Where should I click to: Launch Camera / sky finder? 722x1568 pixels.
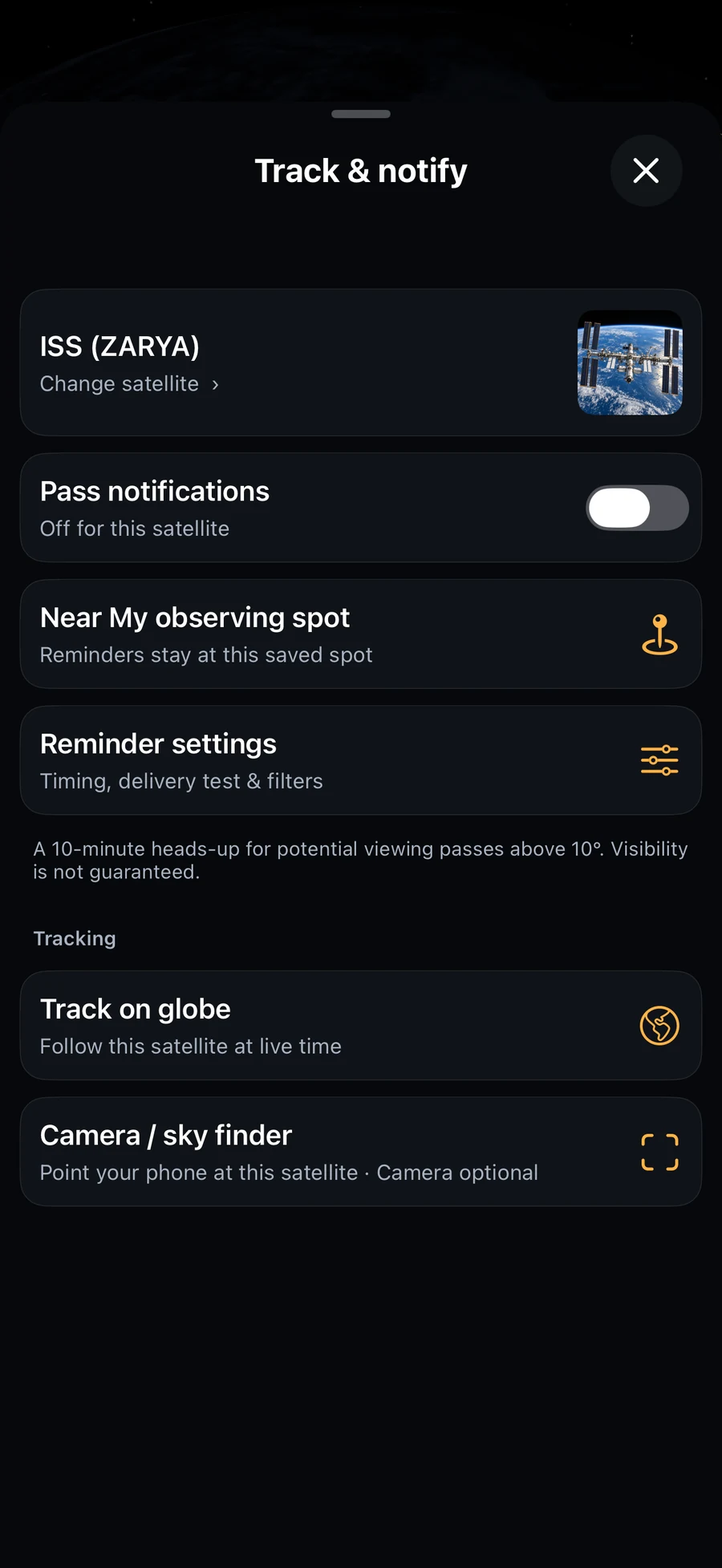361,1152
